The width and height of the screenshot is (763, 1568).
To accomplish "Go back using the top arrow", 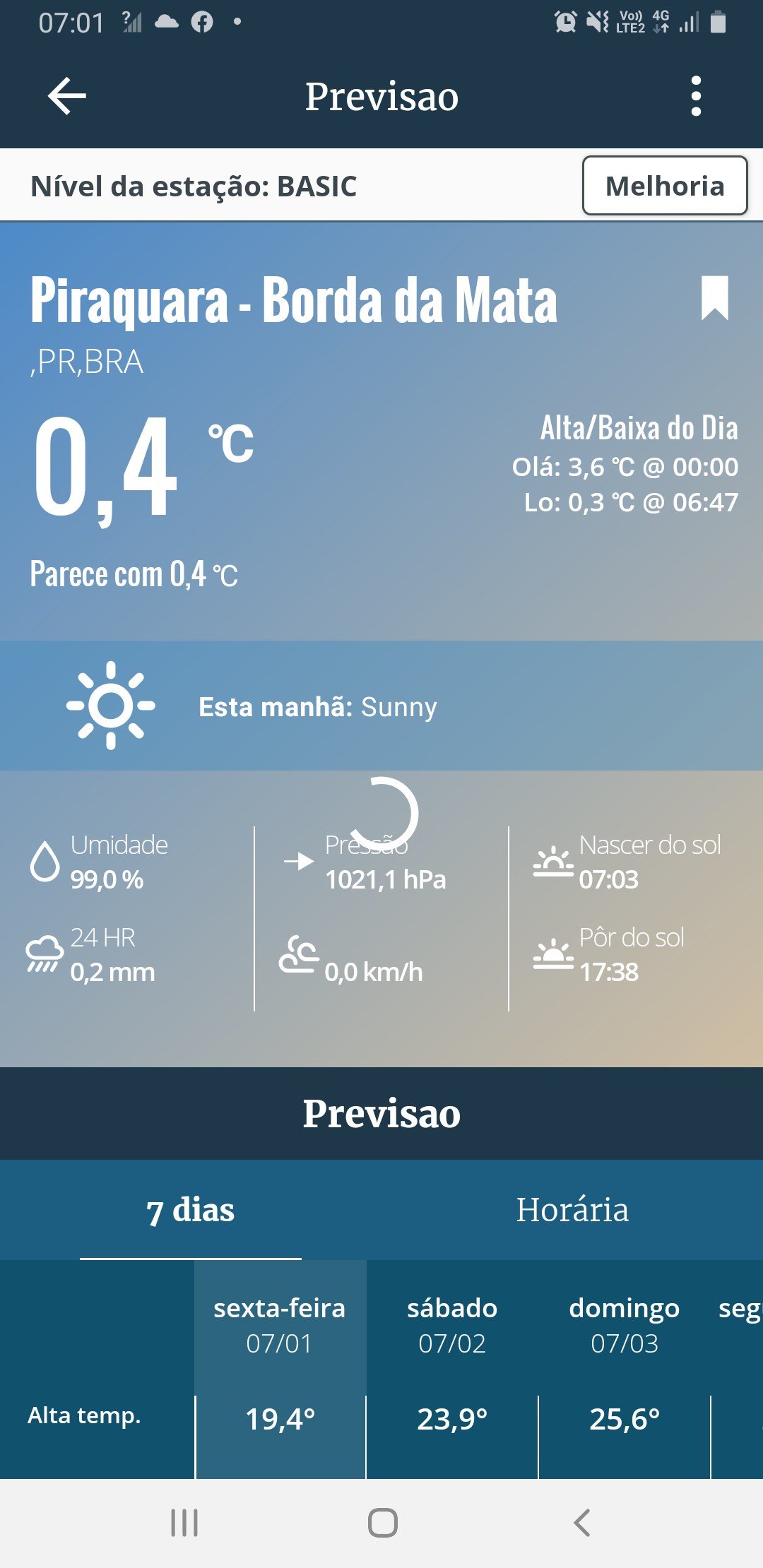I will click(x=67, y=96).
